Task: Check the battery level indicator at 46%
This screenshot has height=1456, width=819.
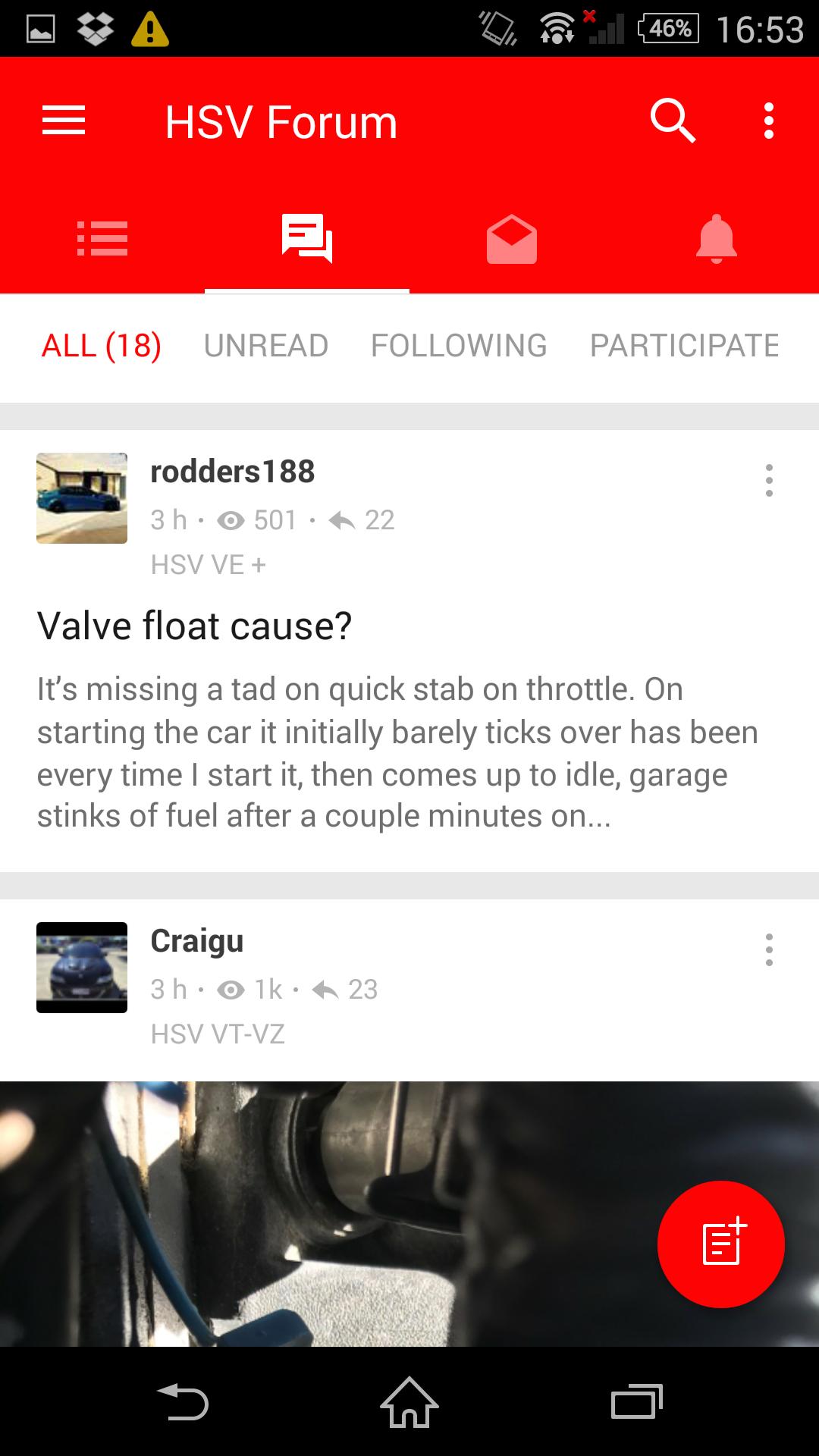Action: (x=666, y=30)
